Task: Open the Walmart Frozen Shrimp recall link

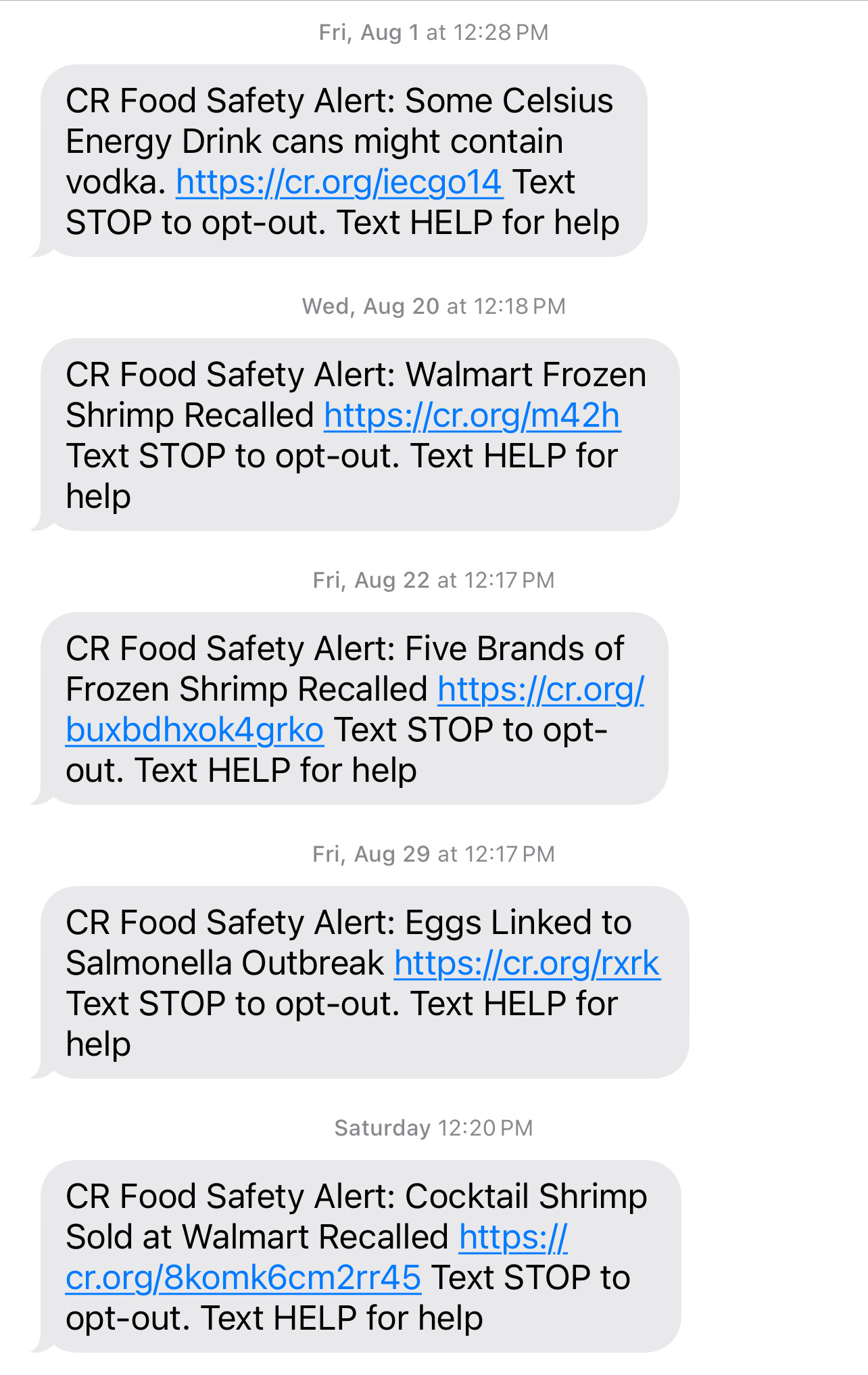Action: tap(472, 415)
